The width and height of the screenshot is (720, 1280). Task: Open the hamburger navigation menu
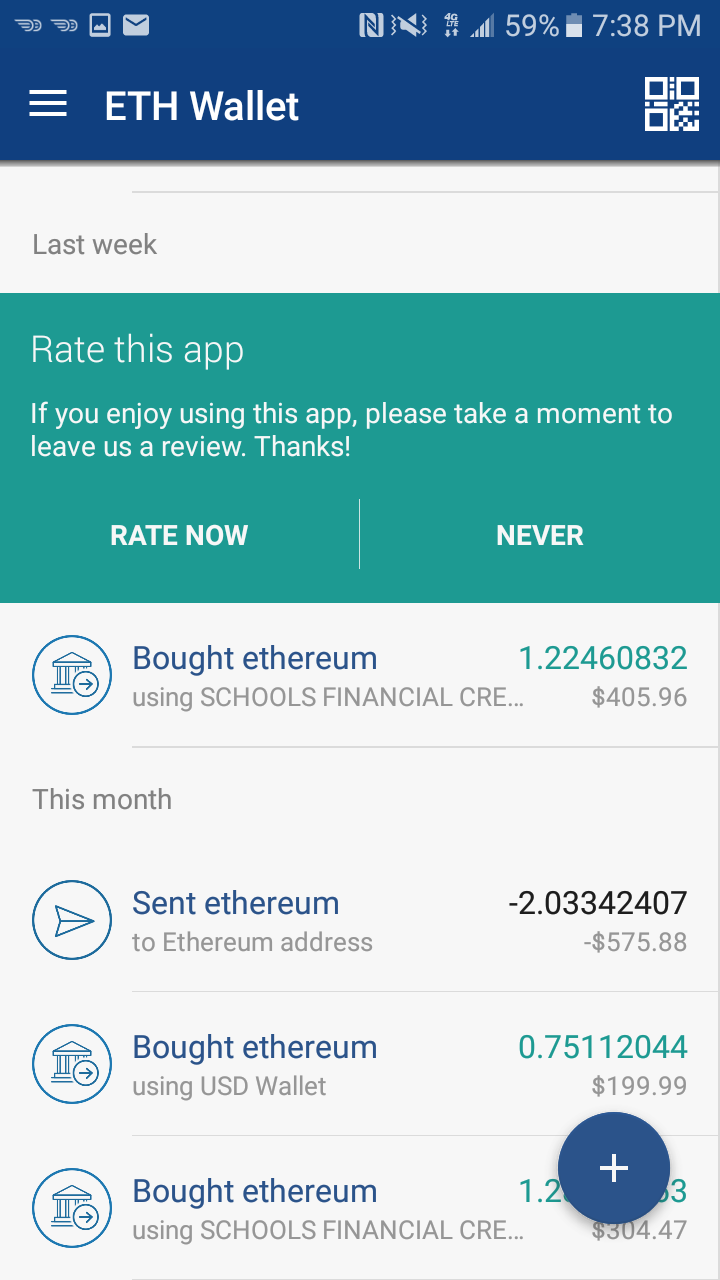click(48, 104)
